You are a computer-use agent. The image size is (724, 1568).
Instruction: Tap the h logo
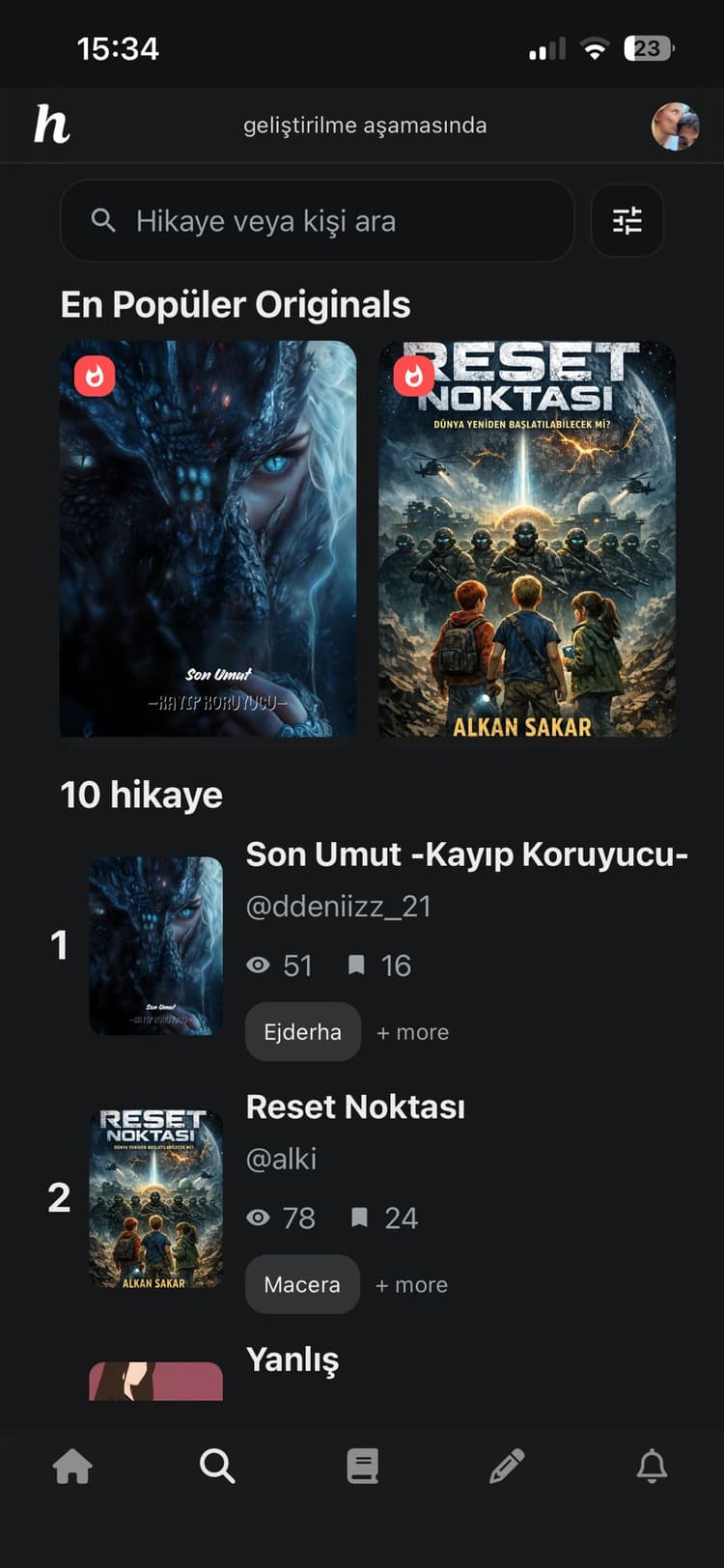click(52, 126)
